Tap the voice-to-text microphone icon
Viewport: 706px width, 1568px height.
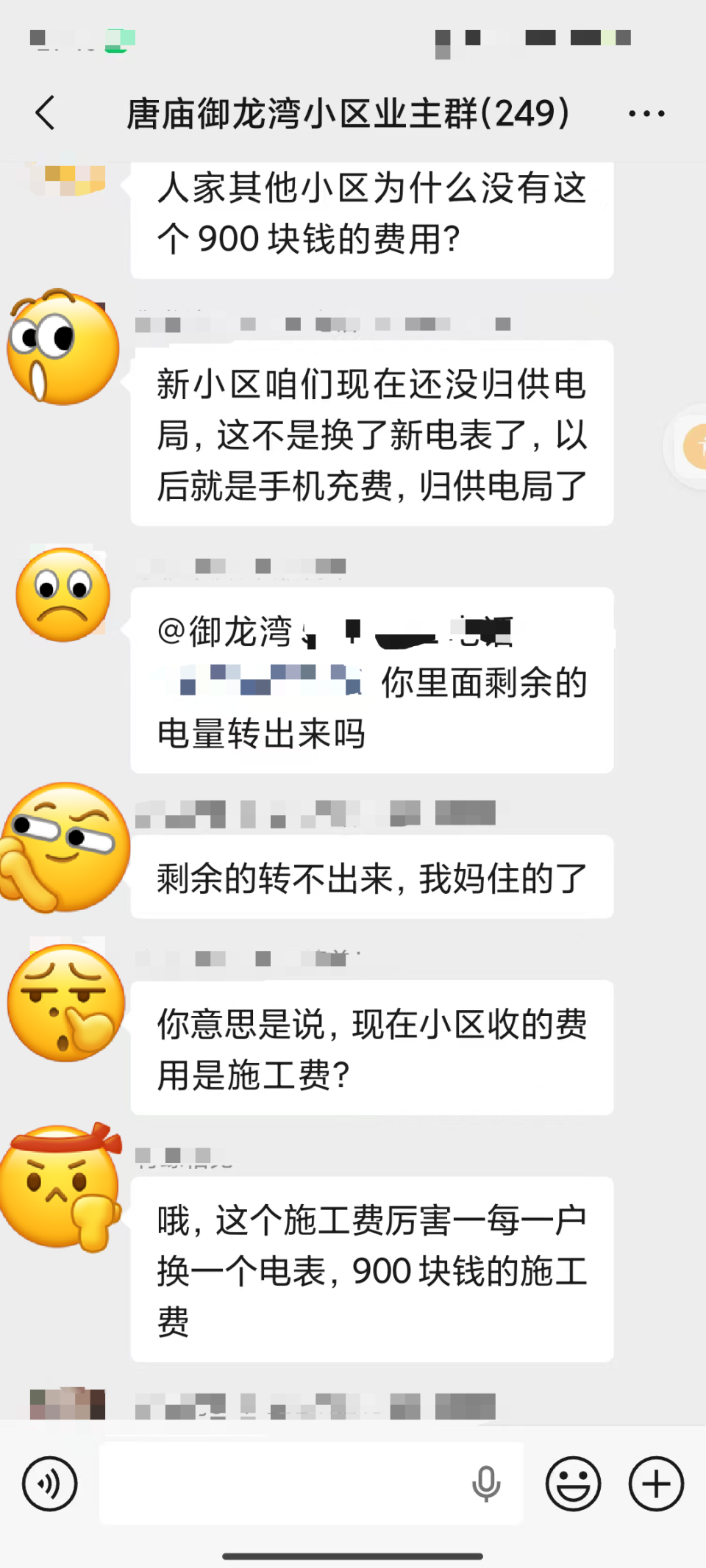pos(485,1483)
